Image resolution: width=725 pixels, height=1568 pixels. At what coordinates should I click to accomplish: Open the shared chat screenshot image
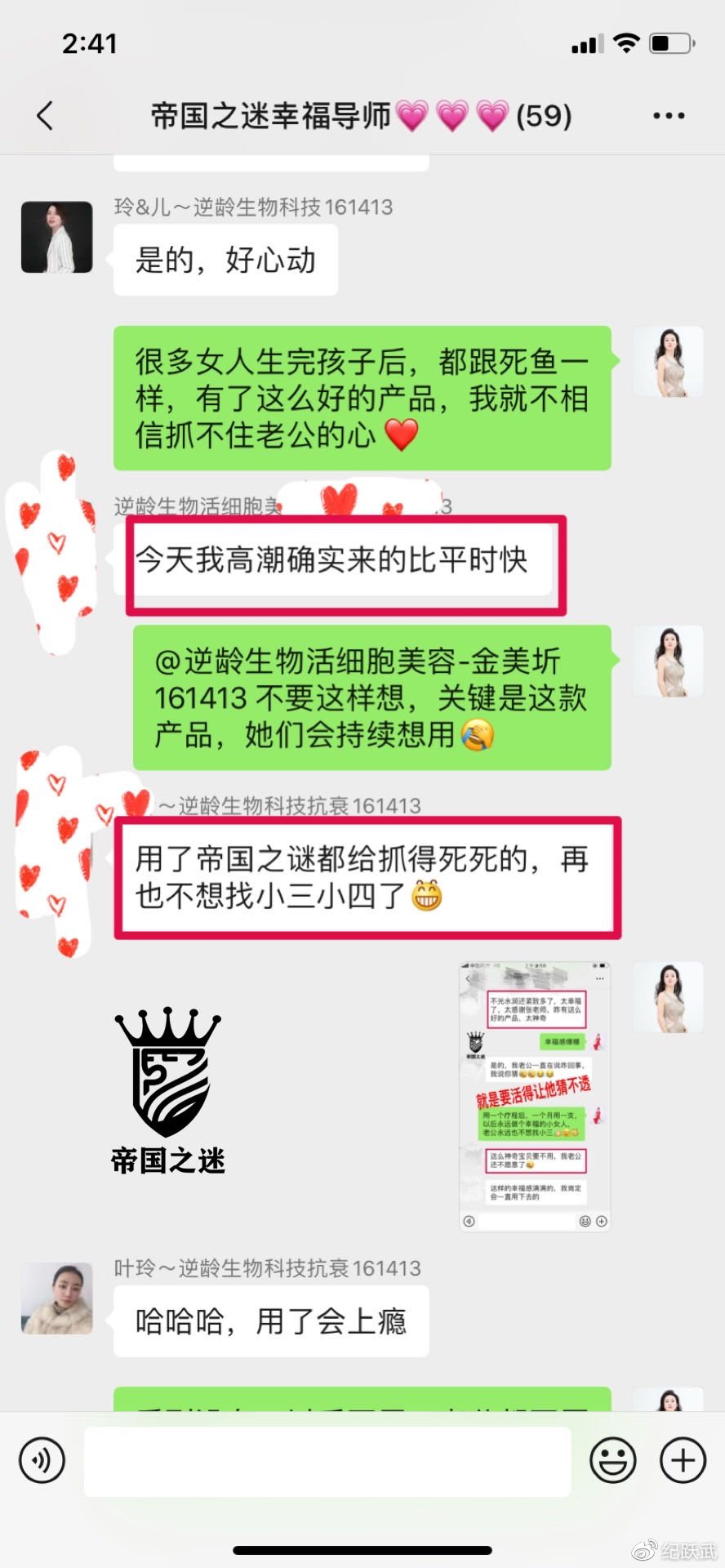coord(535,1096)
